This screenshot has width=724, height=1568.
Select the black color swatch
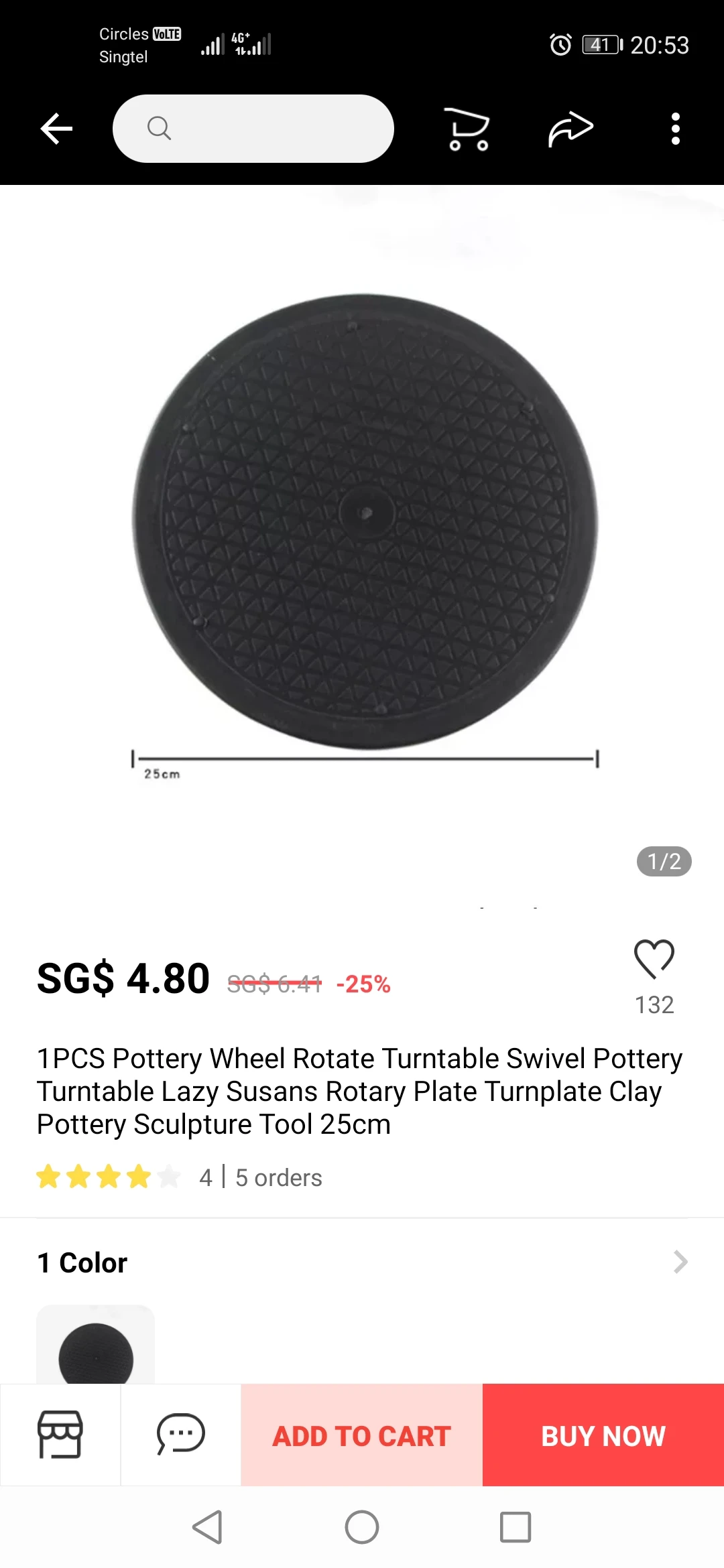tap(96, 1347)
